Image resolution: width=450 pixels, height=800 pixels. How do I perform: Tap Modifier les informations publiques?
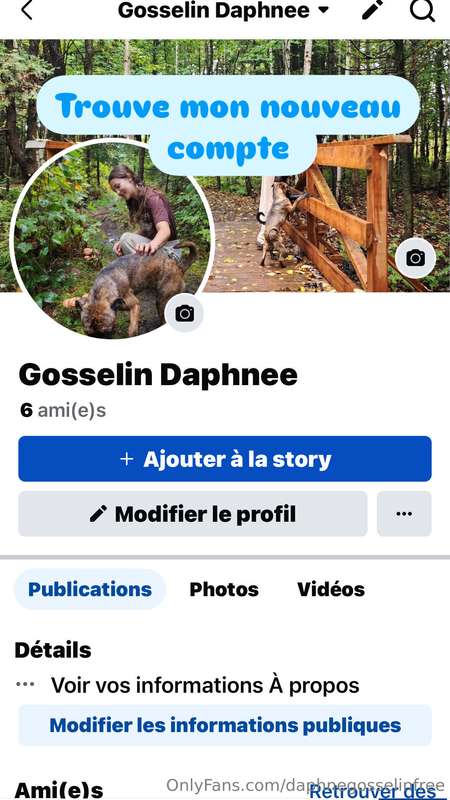point(225,725)
